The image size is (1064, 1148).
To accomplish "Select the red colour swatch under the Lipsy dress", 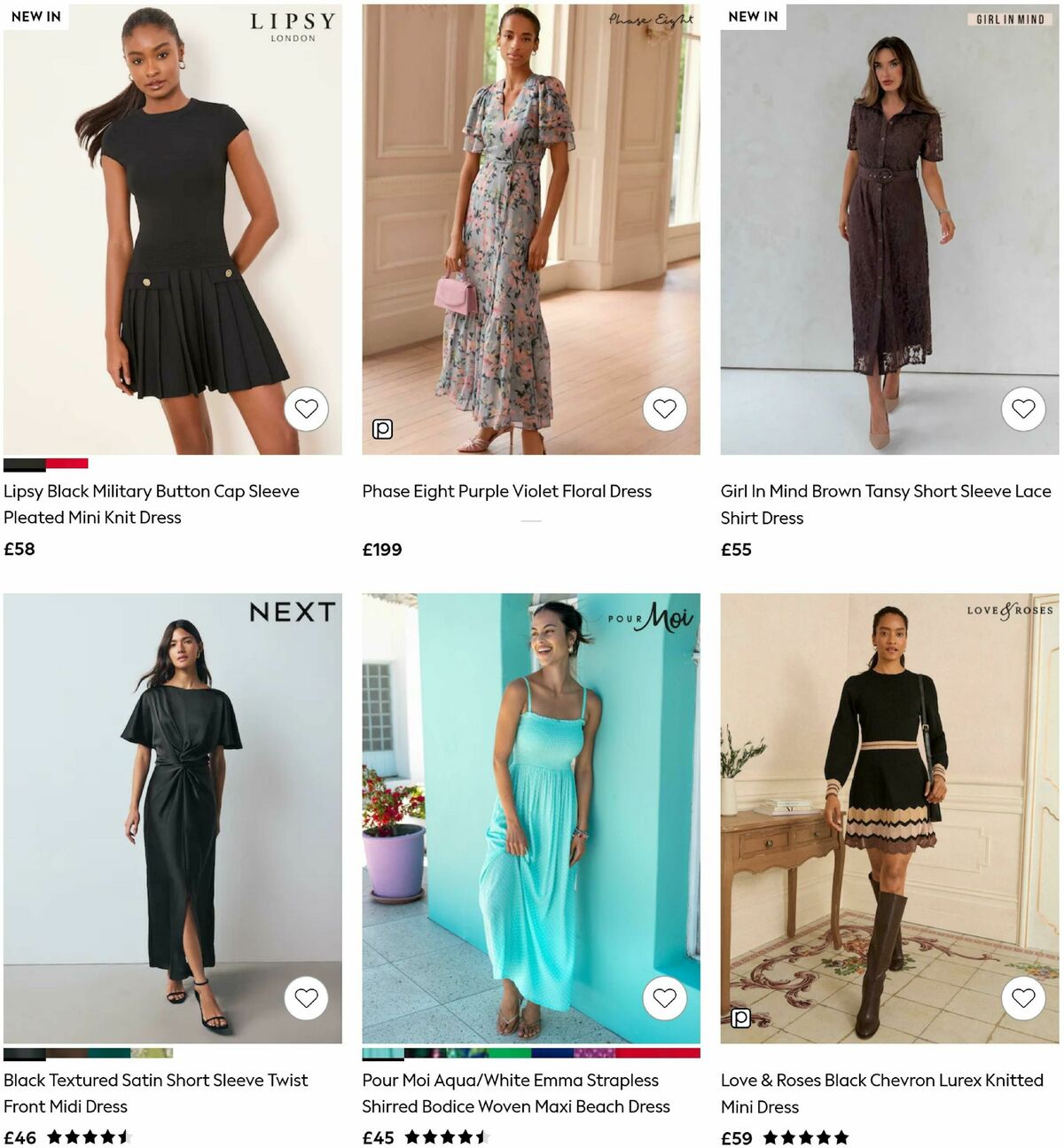I will (66, 463).
